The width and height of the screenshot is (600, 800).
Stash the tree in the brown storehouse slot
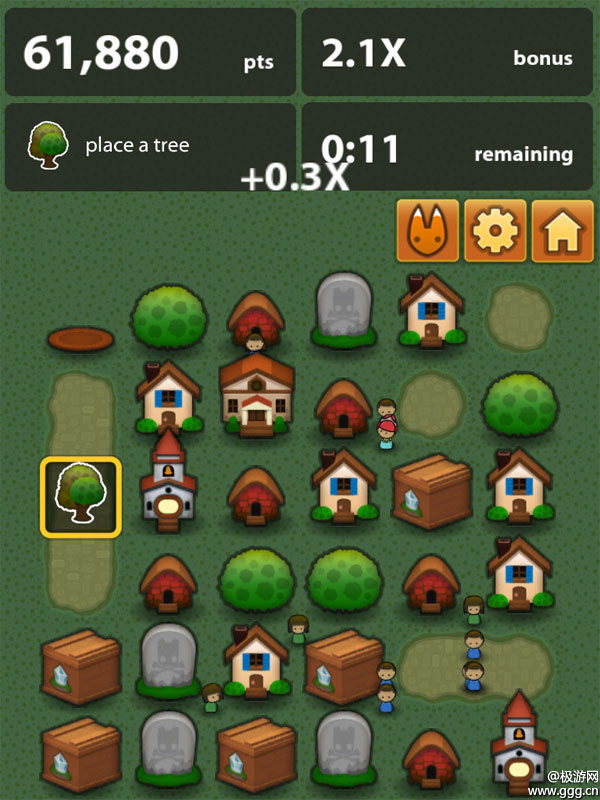[81, 339]
